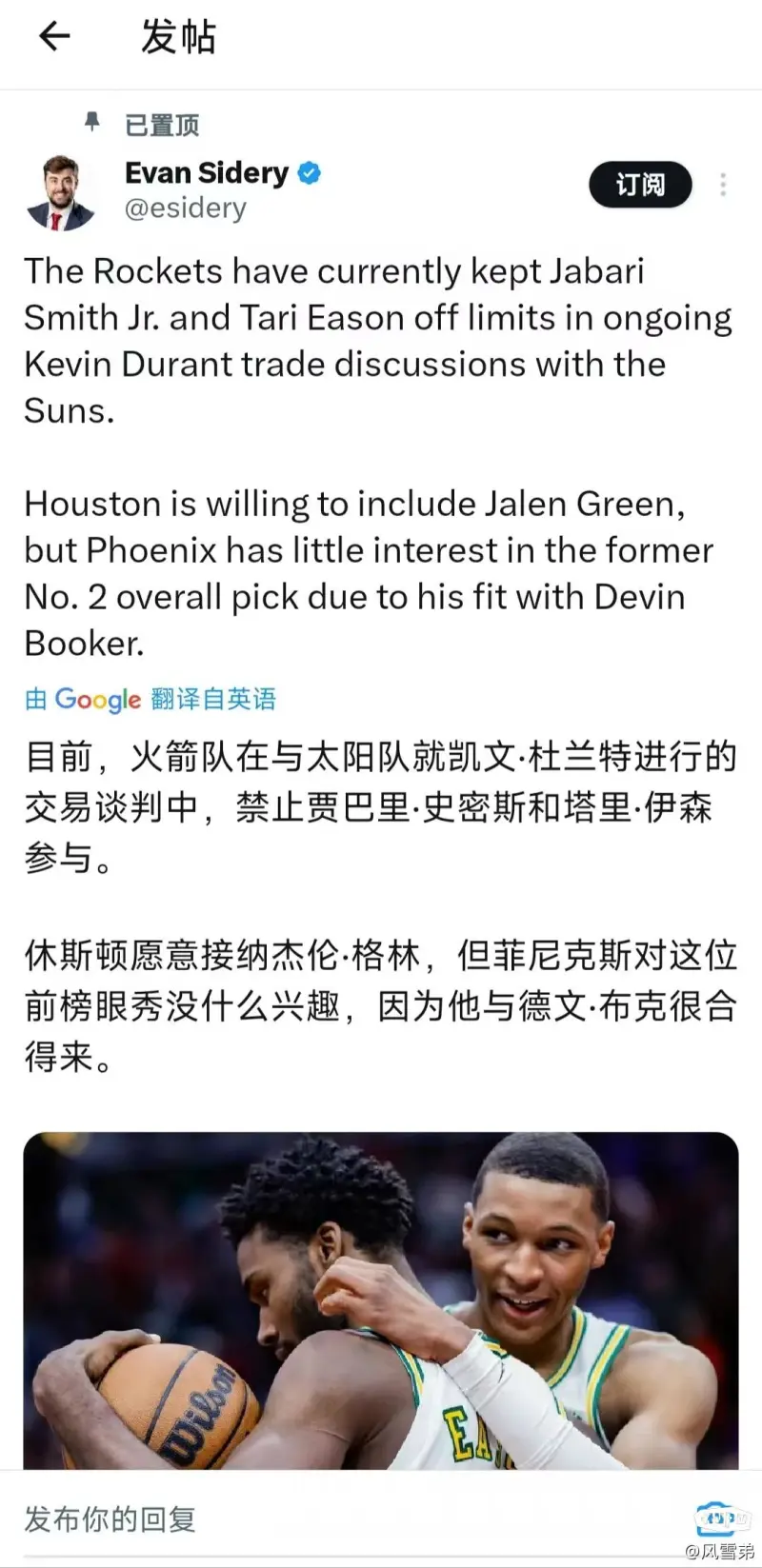Image resolution: width=762 pixels, height=1568 pixels.
Task: Open Evan Sidery's profile picture
Action: (x=61, y=192)
